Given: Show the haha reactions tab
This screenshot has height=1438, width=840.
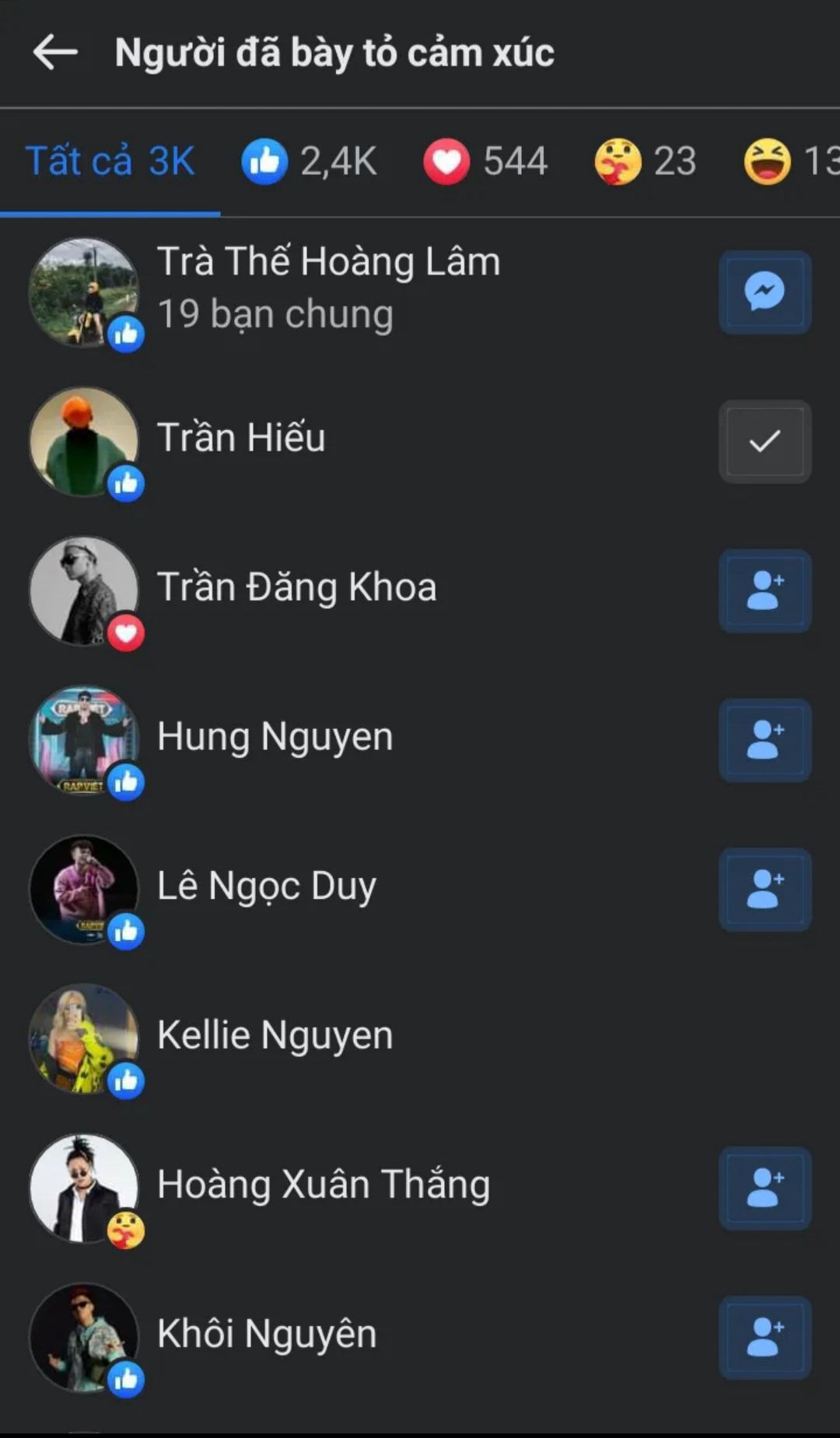Looking at the screenshot, I should click(789, 162).
